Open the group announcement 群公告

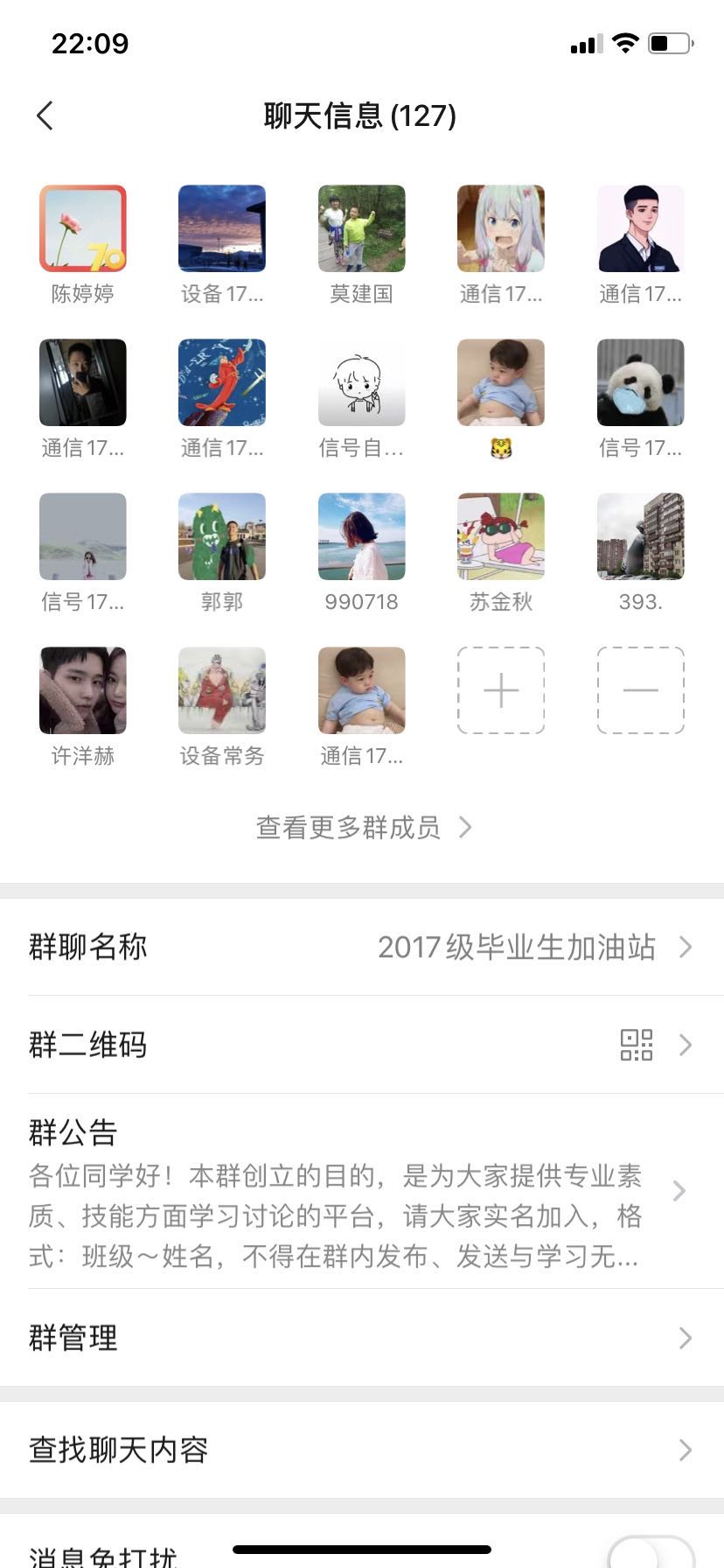click(362, 1191)
